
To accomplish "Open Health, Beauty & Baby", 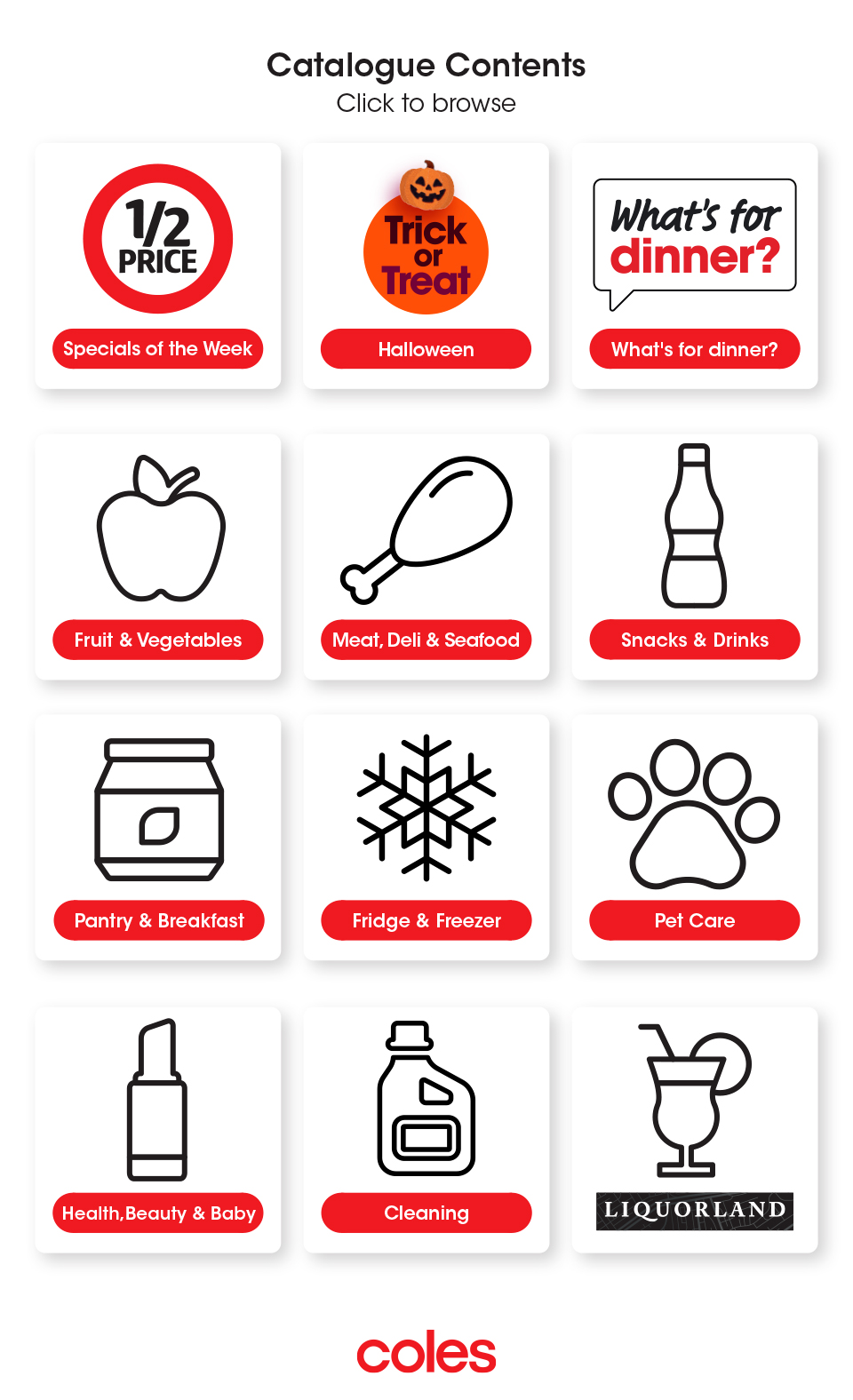I will [x=158, y=1129].
